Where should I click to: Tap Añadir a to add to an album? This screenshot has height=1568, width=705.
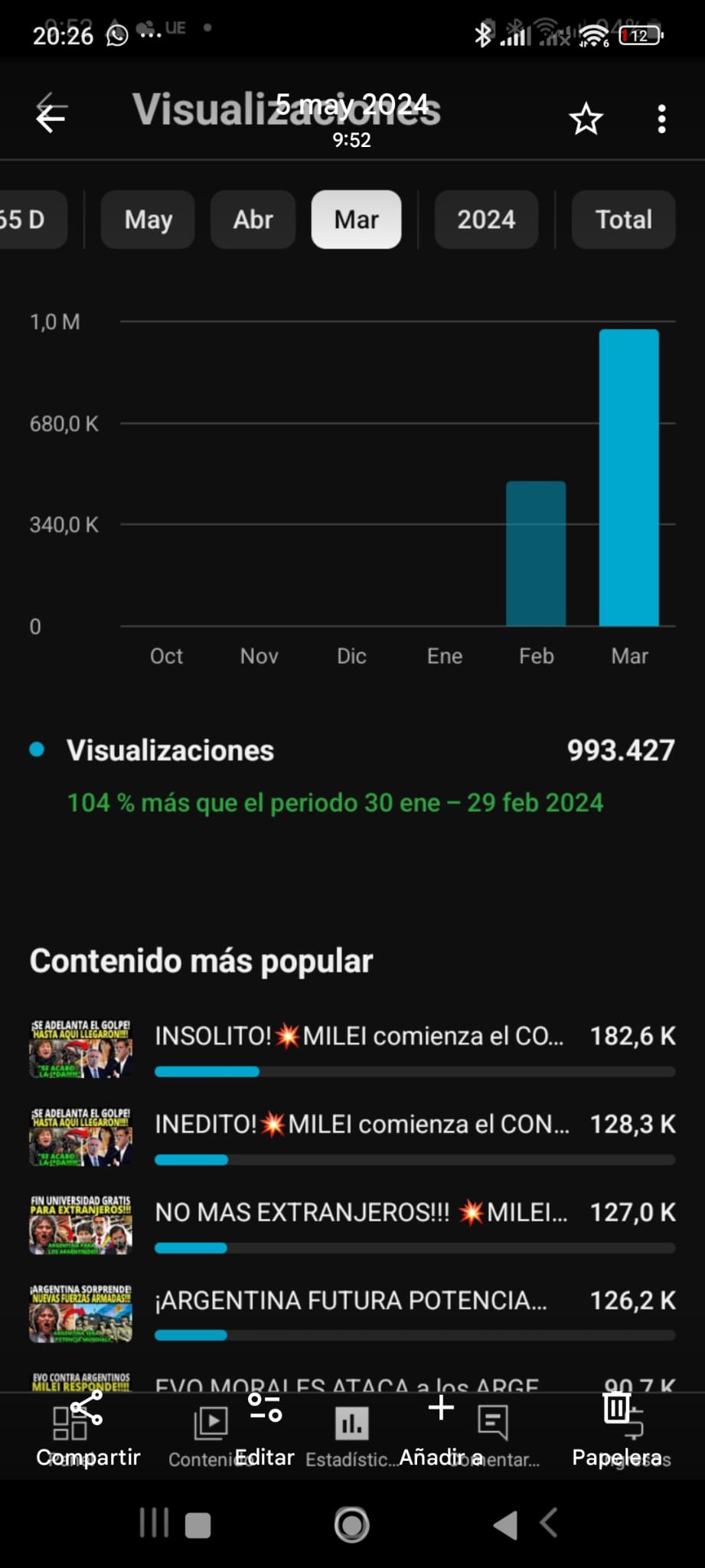pos(441,1428)
